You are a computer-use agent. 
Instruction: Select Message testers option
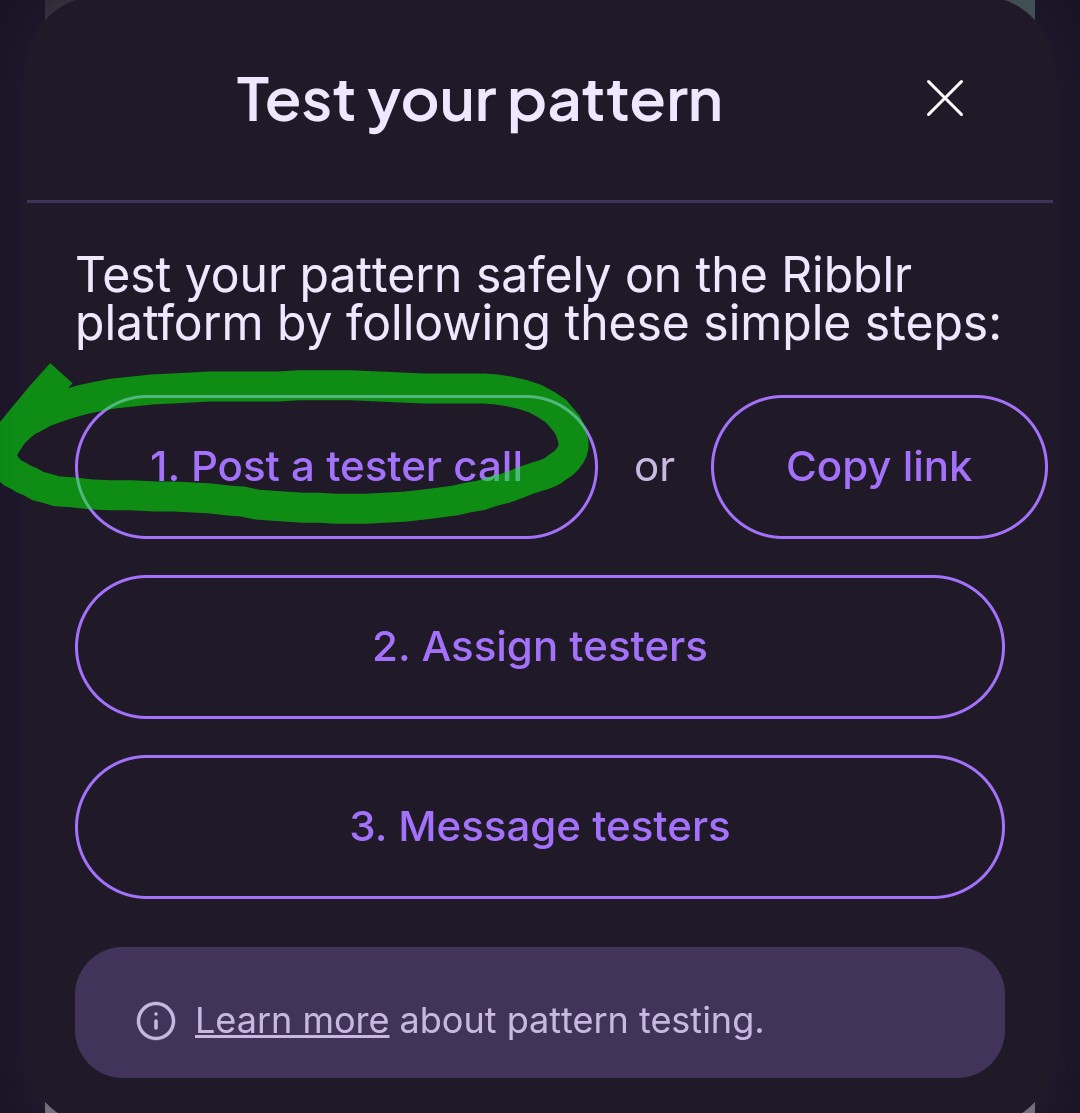pos(540,827)
